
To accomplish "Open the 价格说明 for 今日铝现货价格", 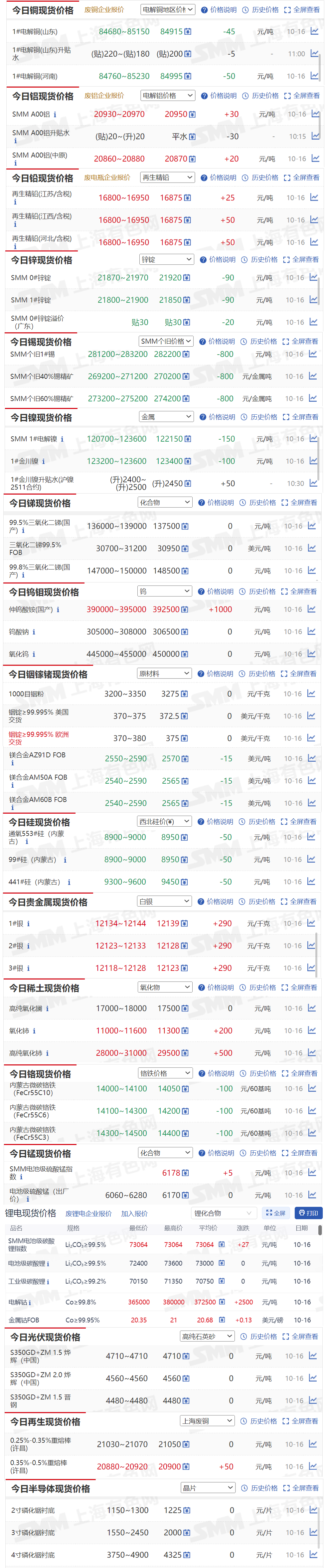I will tap(218, 96).
